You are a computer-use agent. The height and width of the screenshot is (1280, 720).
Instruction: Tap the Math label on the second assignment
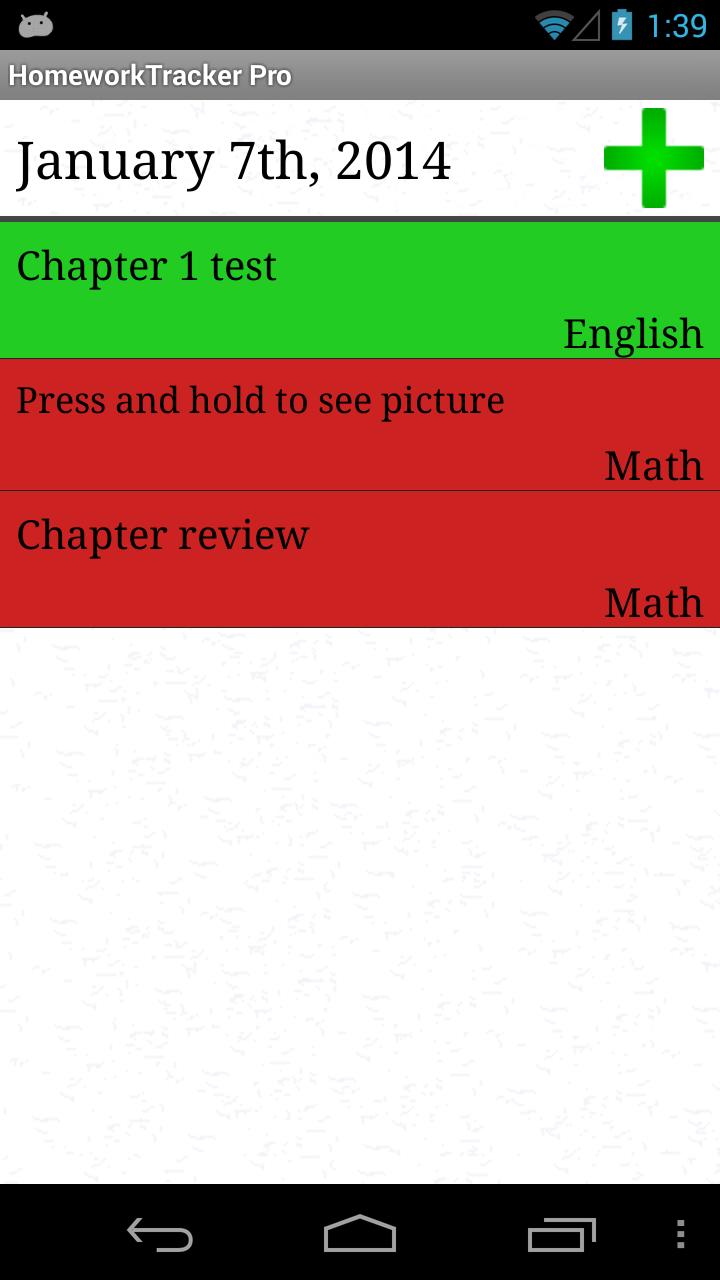(654, 465)
